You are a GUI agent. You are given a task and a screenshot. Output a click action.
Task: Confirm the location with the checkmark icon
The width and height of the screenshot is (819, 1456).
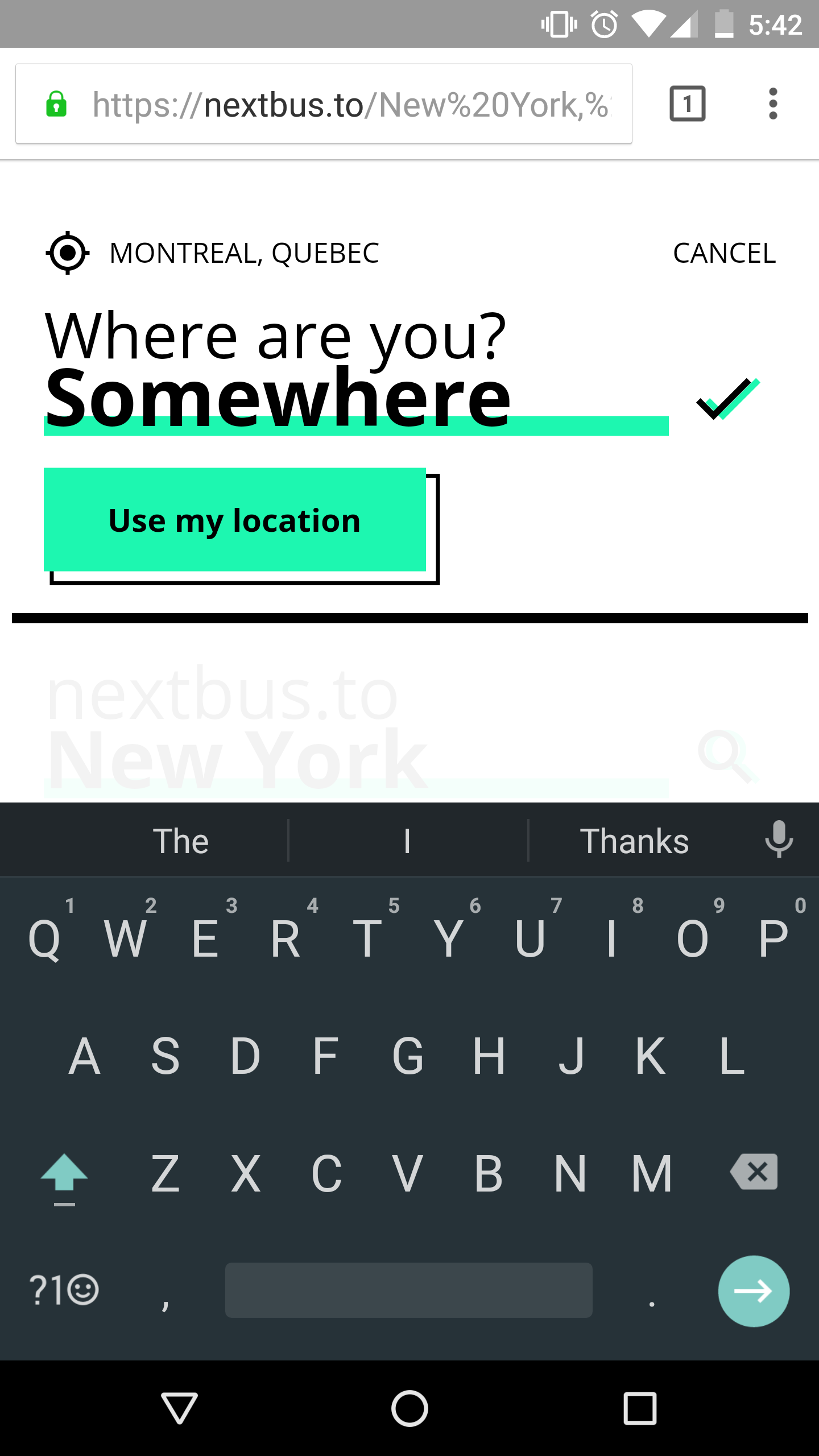[729, 399]
